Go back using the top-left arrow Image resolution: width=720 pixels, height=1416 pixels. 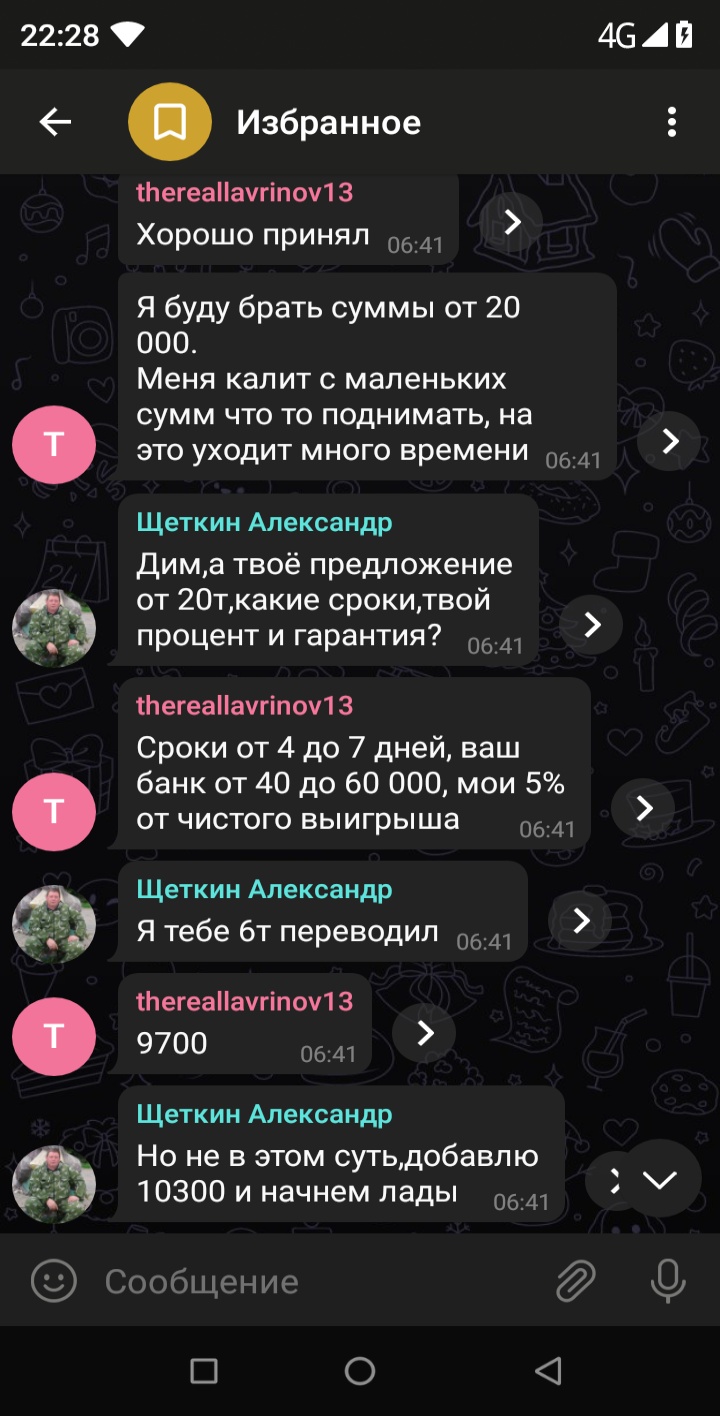point(55,122)
